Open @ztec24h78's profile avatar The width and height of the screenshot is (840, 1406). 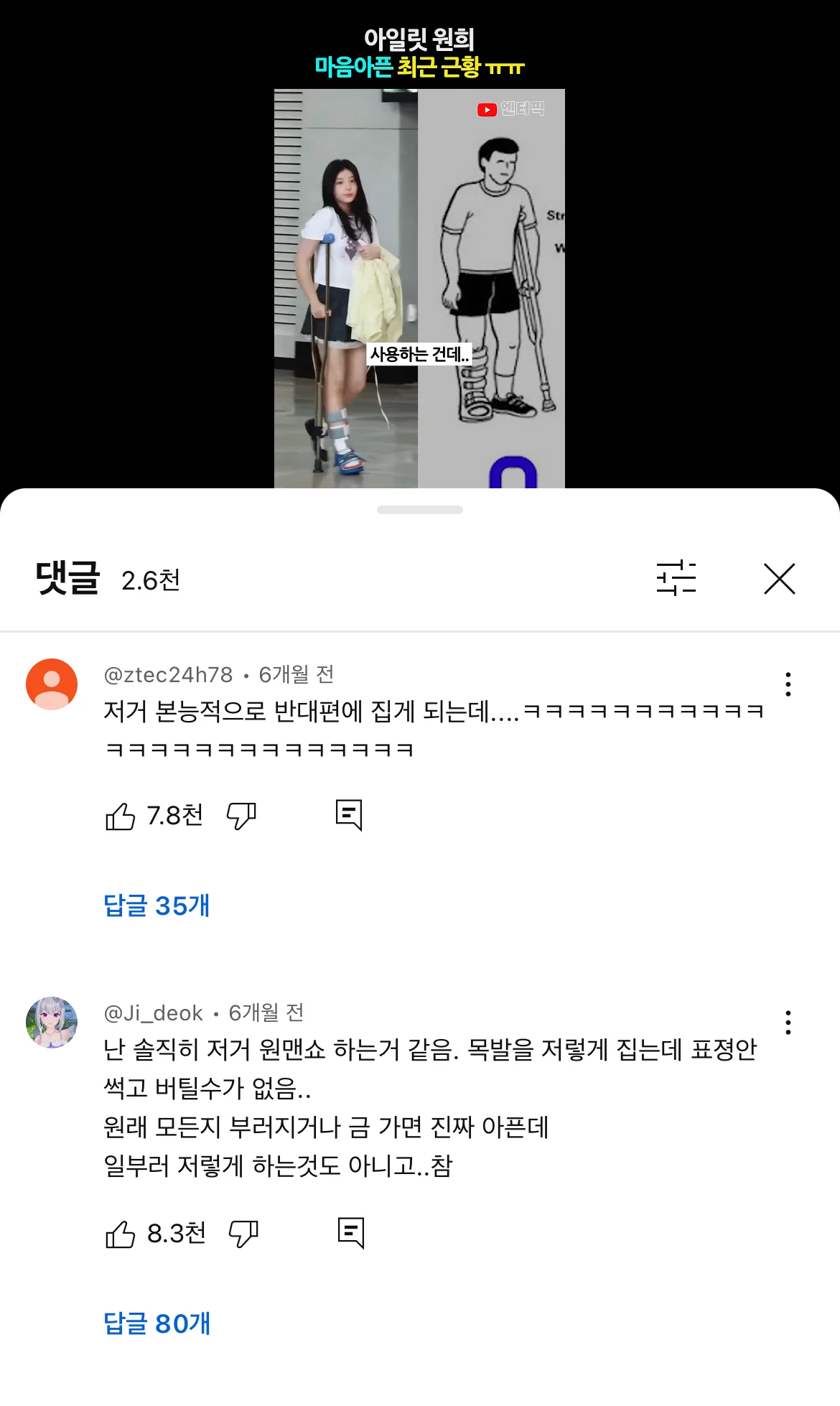[52, 684]
